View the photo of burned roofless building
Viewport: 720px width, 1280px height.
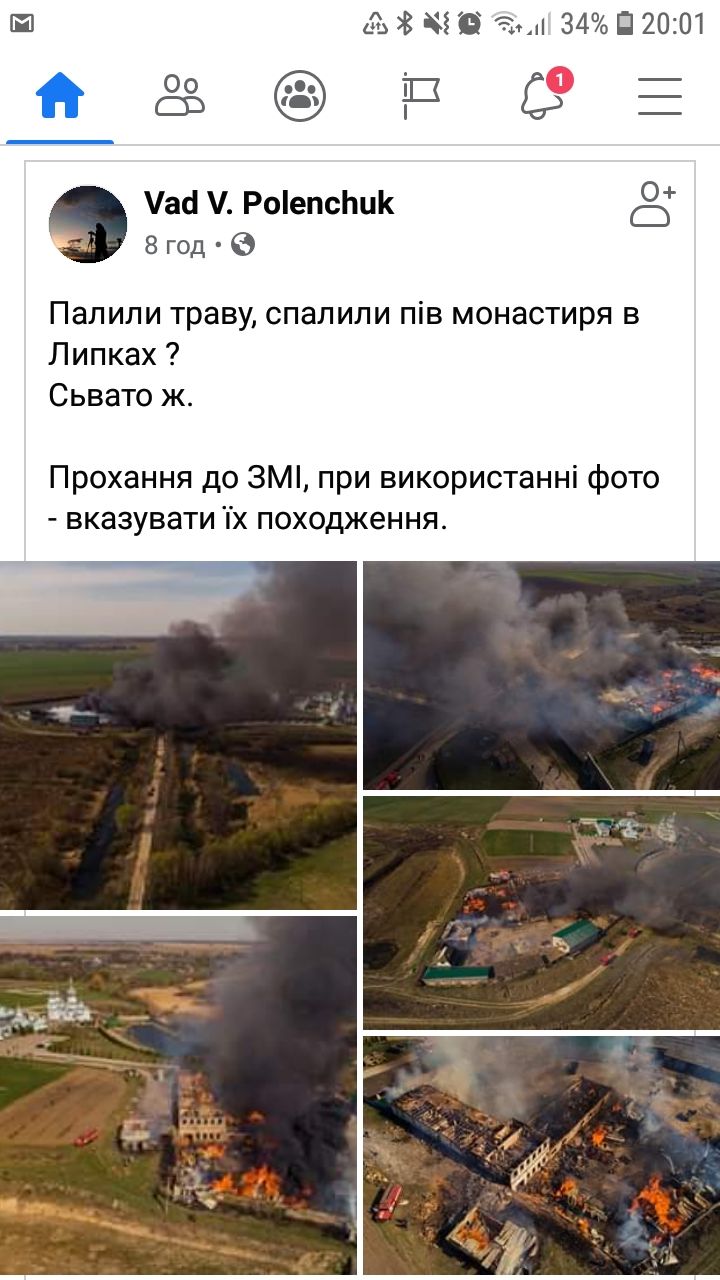tap(541, 1155)
